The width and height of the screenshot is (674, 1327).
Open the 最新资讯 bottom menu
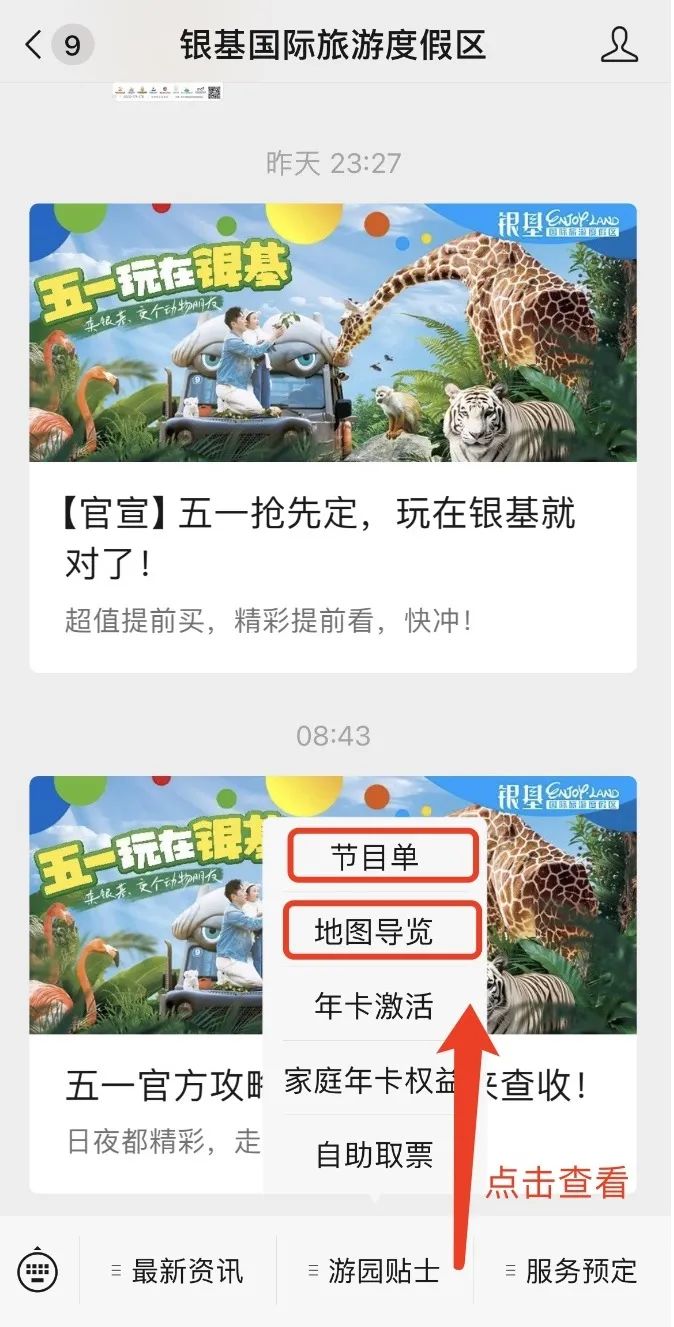[177, 1271]
